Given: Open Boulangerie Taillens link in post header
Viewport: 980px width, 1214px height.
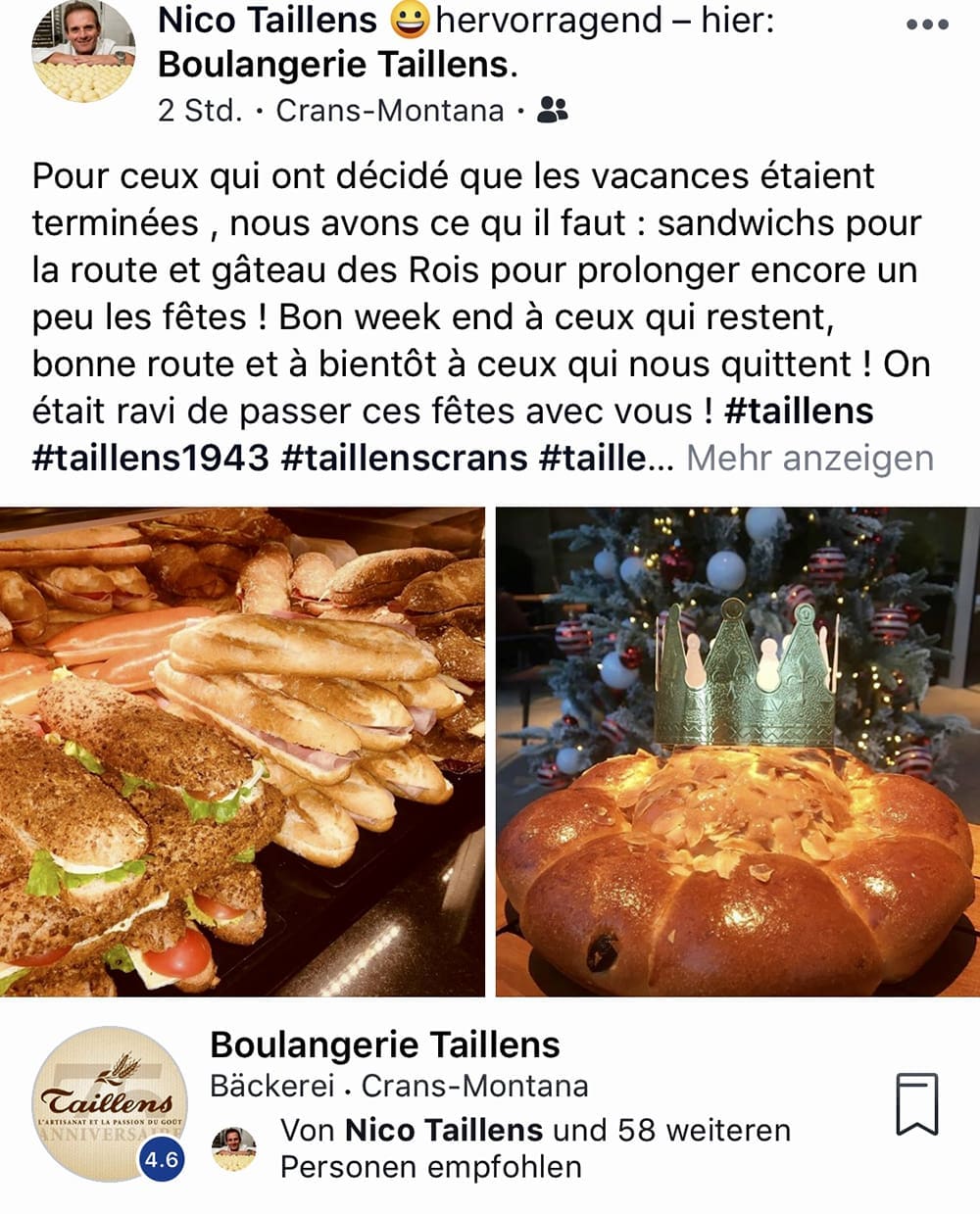Looking at the screenshot, I should [333, 65].
